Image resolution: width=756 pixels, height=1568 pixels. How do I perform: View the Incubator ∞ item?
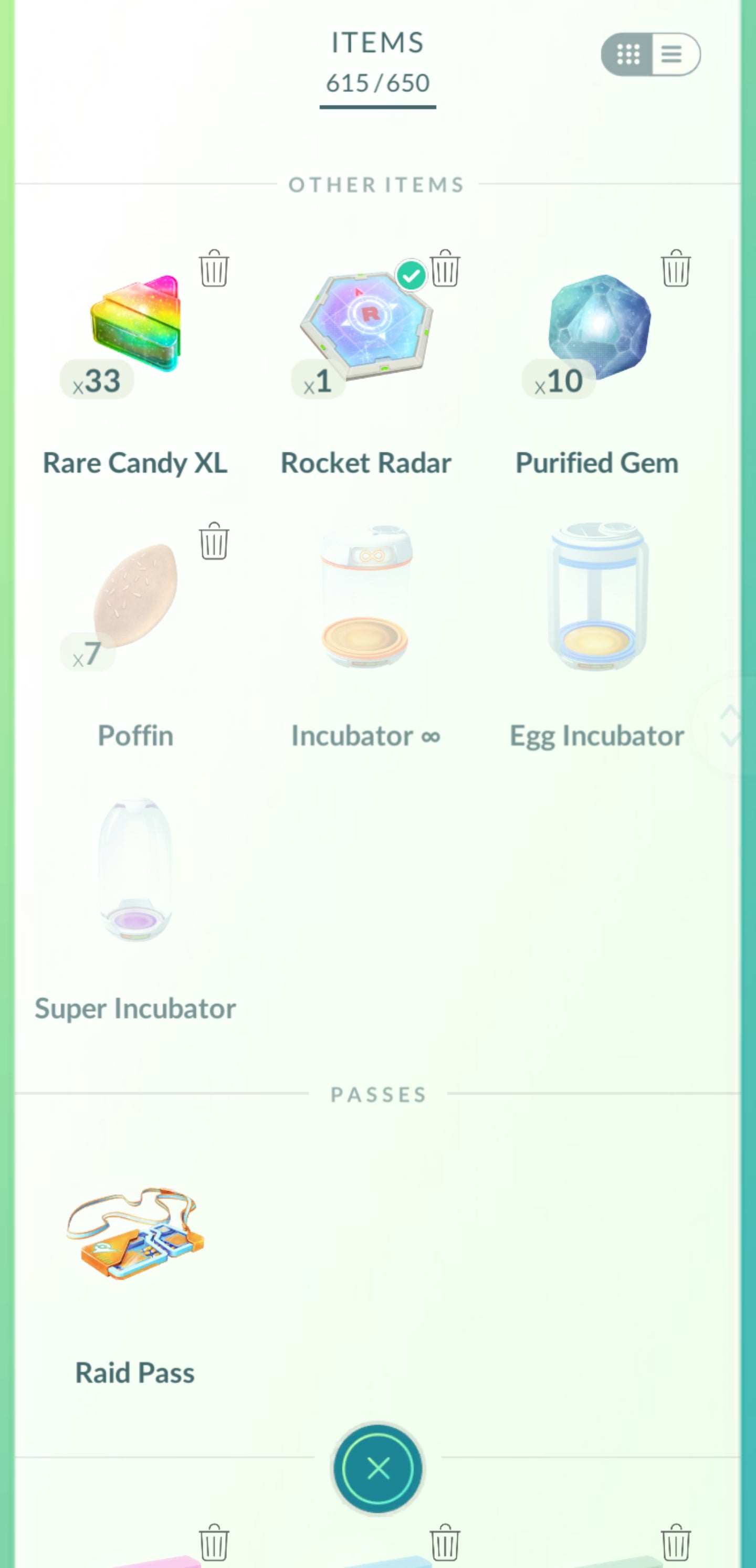365,598
